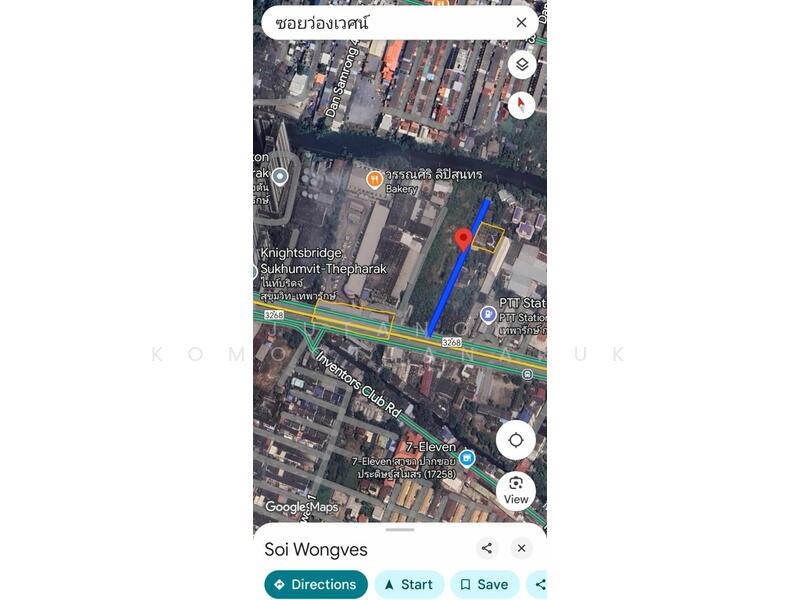Center the map on my location
800x600 pixels.
click(x=516, y=440)
